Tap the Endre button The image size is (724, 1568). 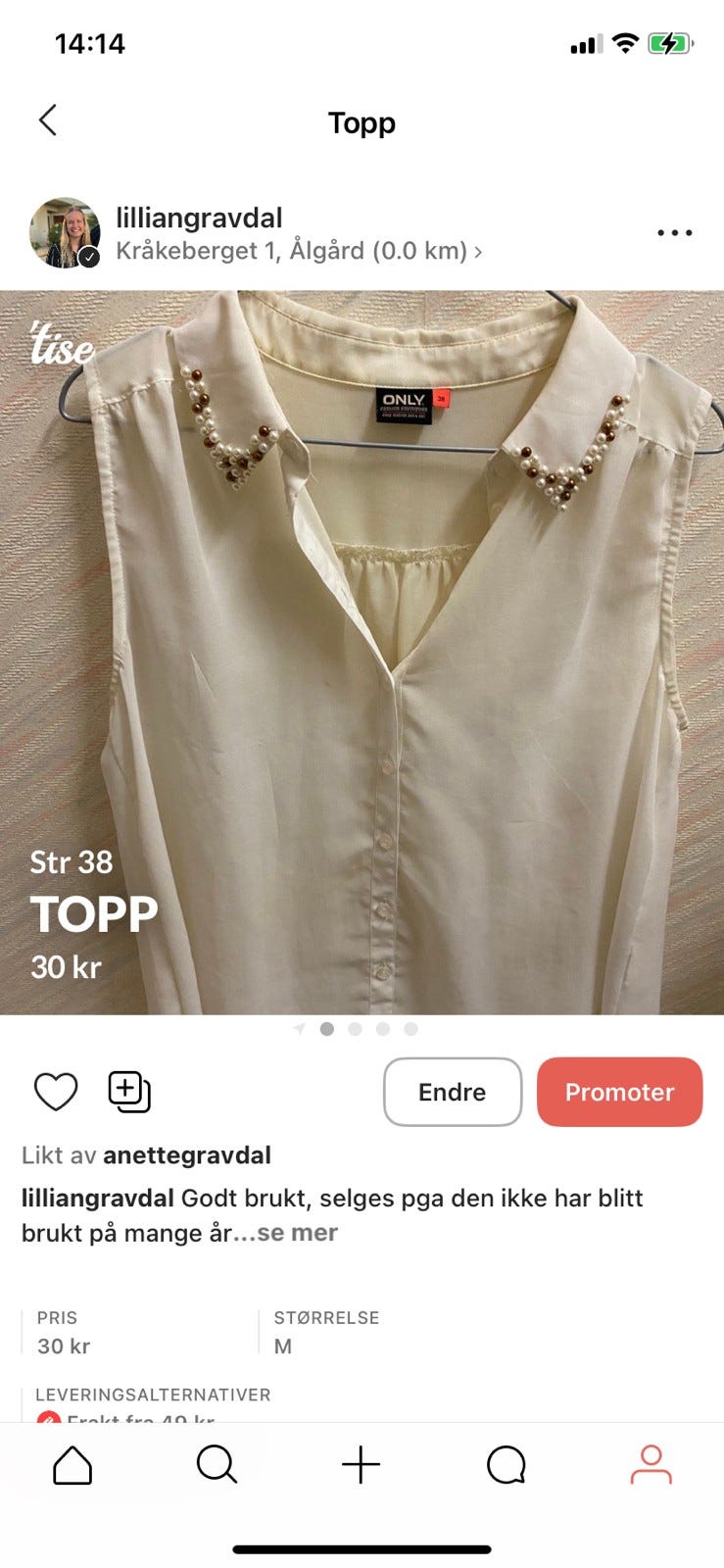point(452,1091)
